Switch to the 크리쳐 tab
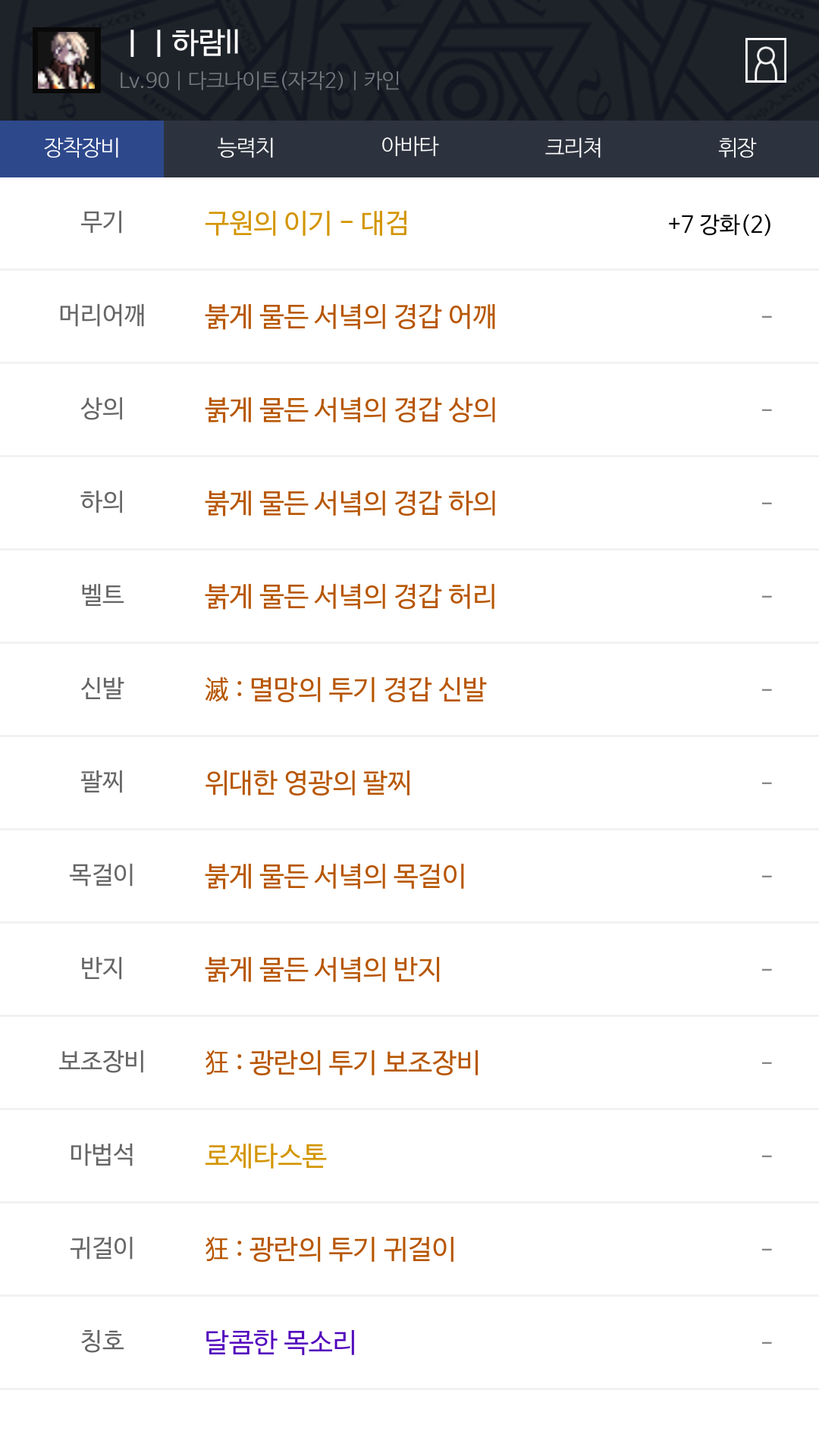Screen dimensions: 819x1456 (573, 149)
